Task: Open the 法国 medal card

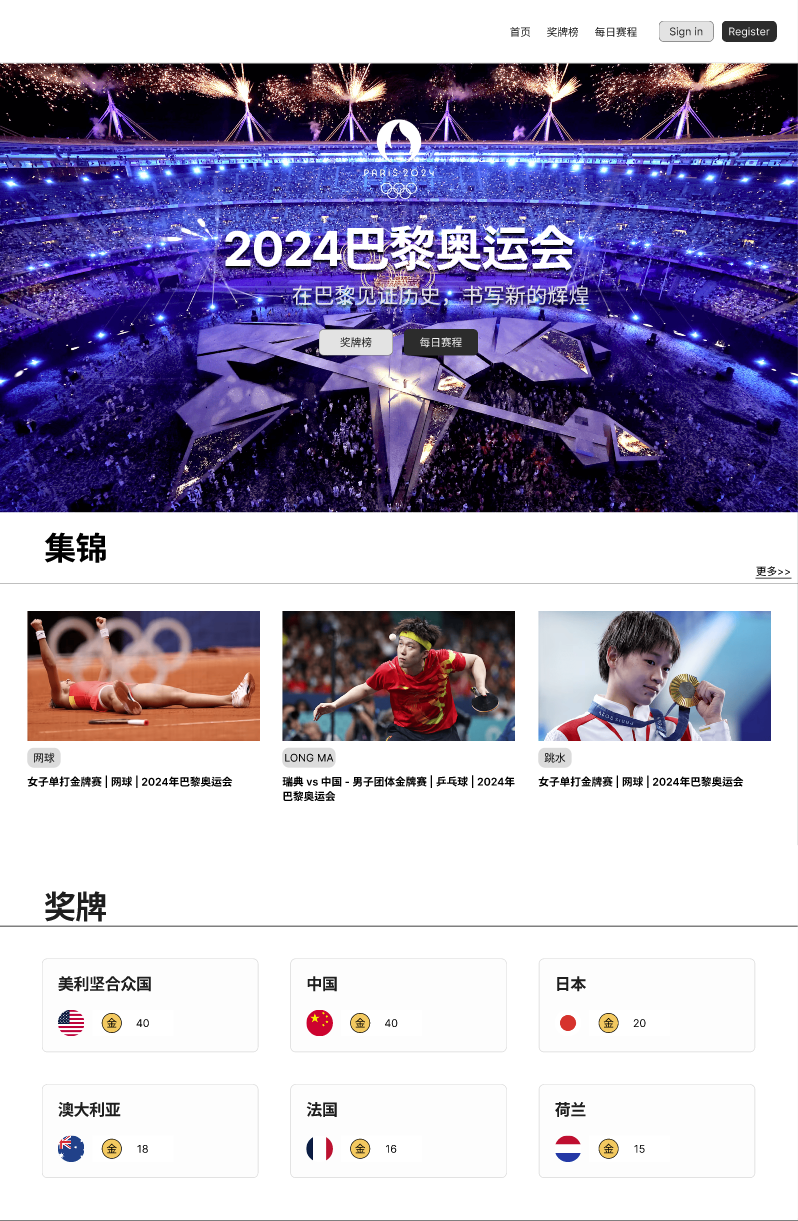Action: tap(398, 1131)
